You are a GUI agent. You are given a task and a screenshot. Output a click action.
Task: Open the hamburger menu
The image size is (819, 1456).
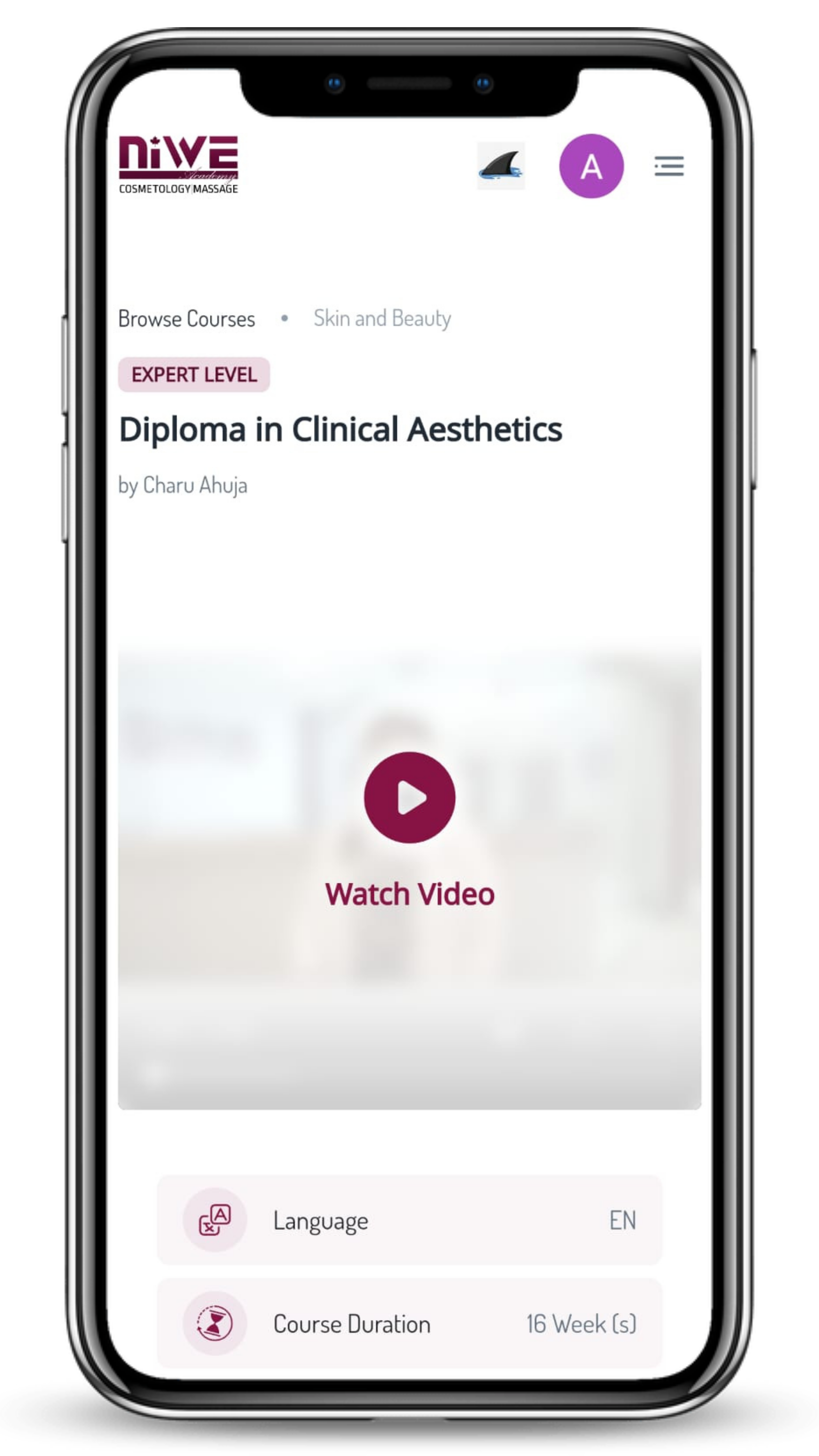(669, 166)
